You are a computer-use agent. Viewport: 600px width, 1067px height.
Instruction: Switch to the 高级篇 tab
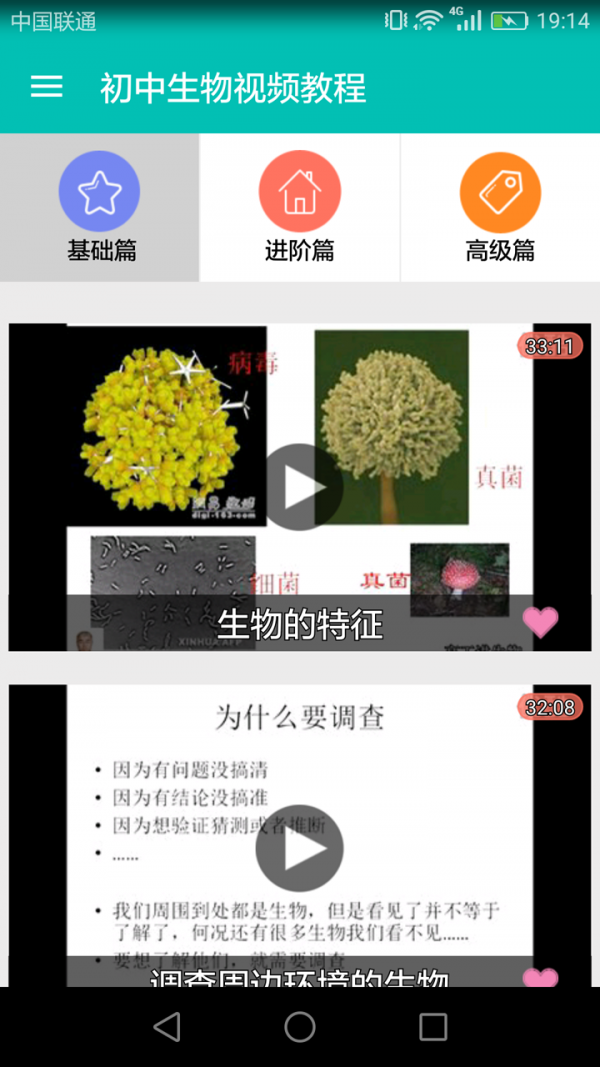point(500,208)
